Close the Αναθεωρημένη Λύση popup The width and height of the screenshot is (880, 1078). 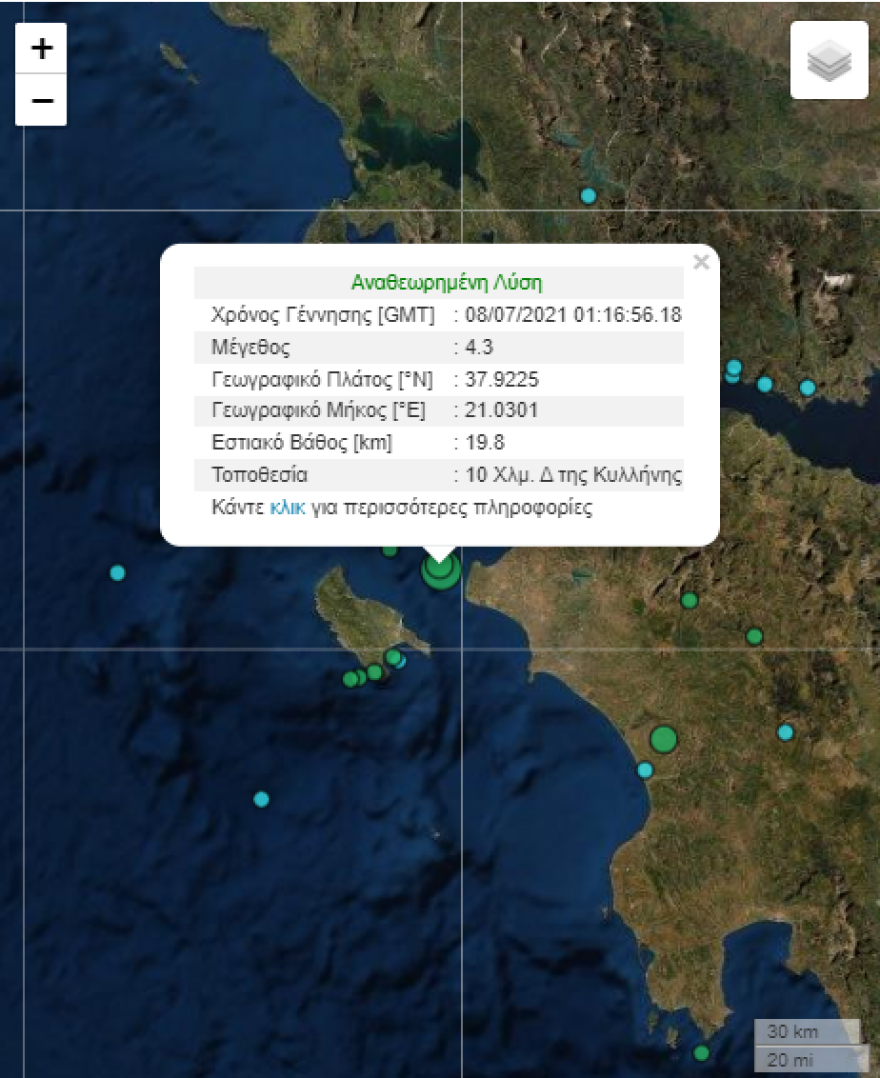(701, 263)
